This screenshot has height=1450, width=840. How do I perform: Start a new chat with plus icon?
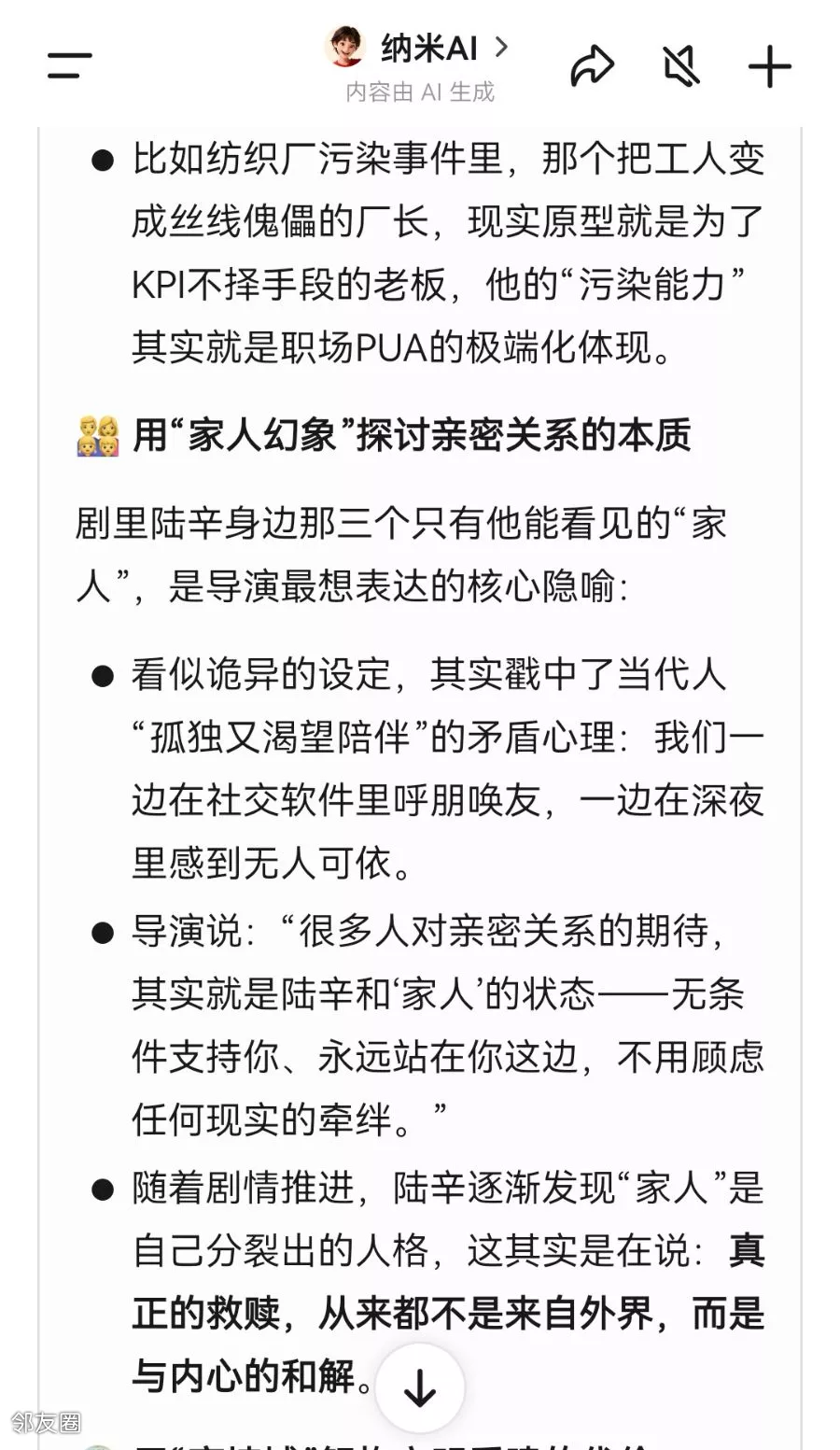click(770, 66)
